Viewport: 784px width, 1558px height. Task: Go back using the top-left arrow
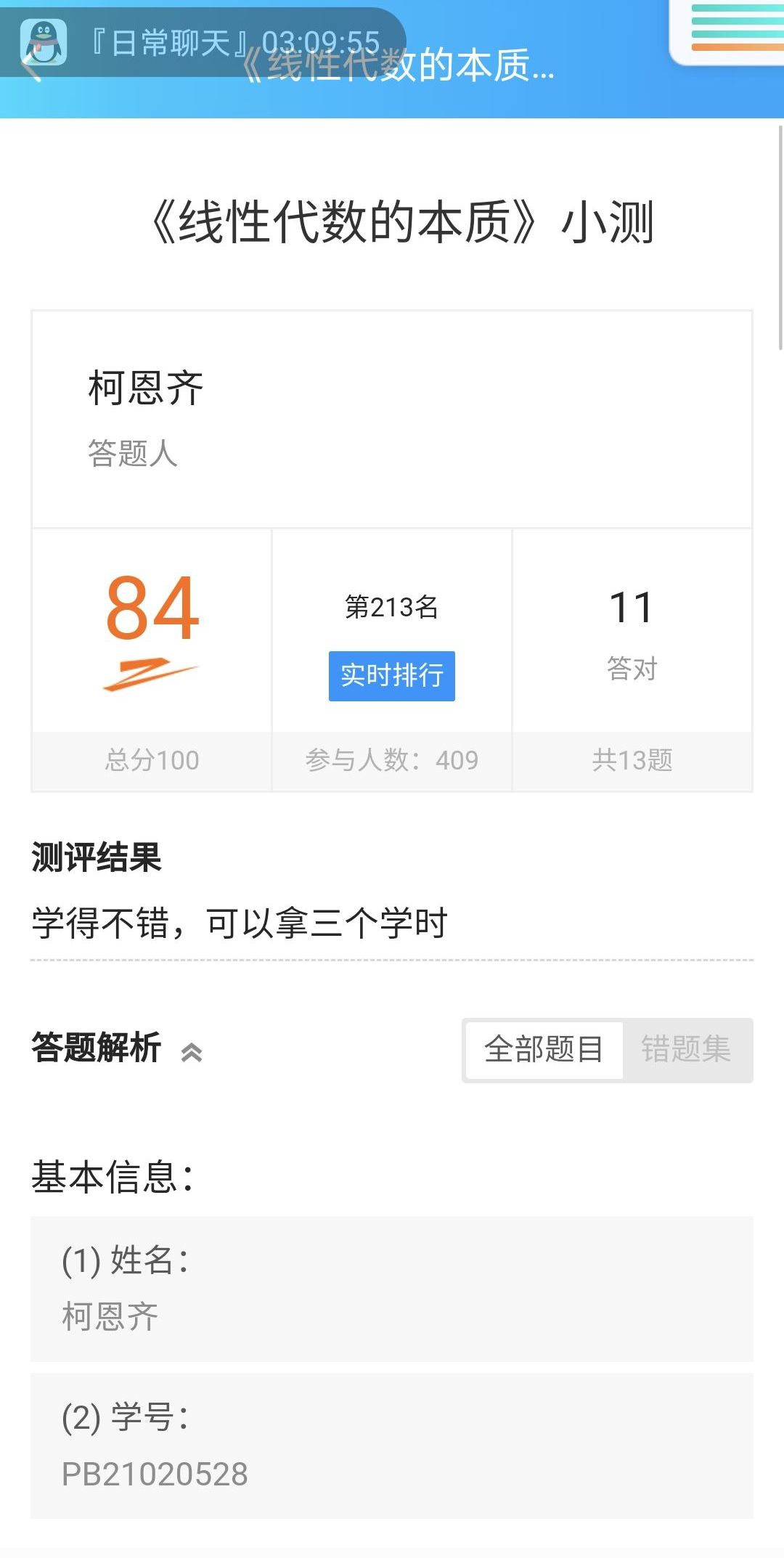click(29, 67)
